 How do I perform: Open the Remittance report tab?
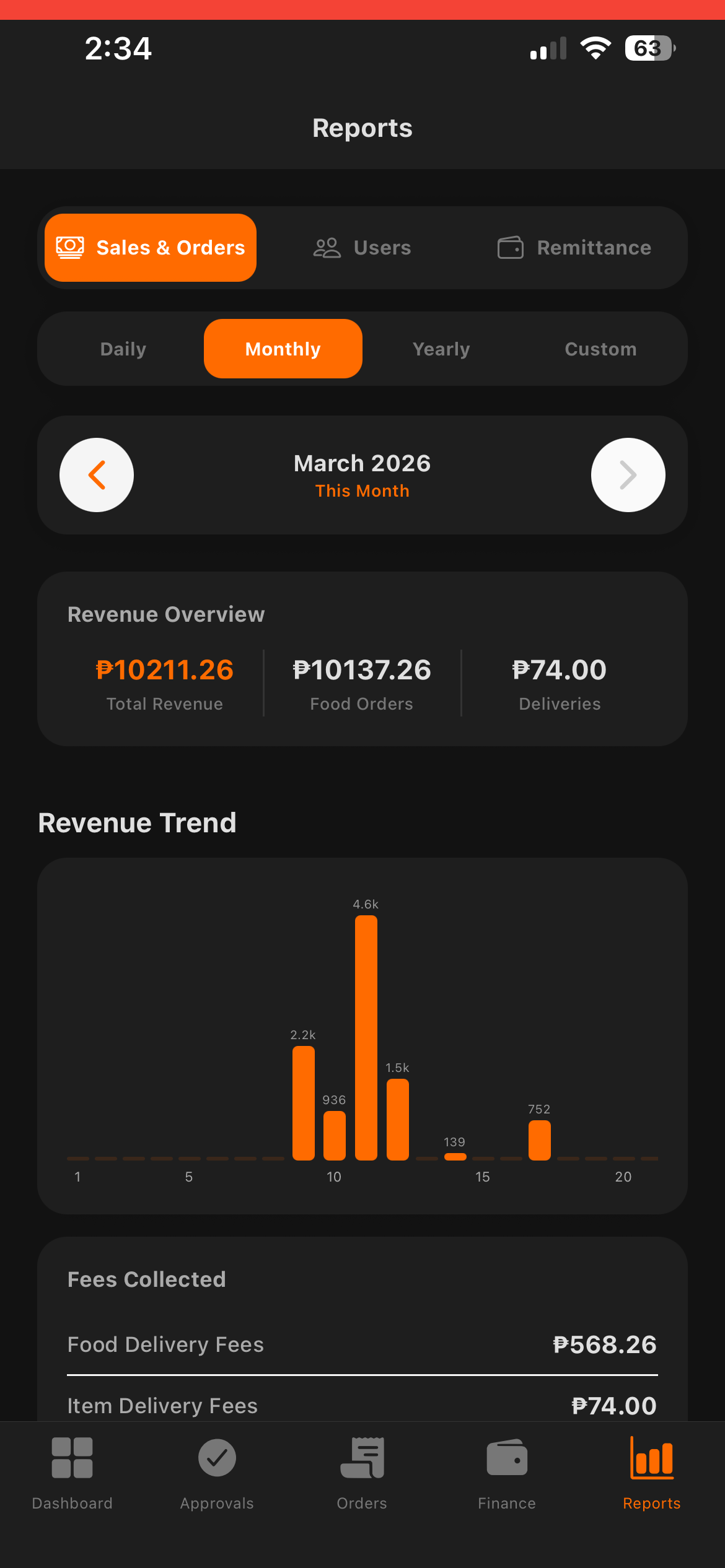[x=574, y=248]
